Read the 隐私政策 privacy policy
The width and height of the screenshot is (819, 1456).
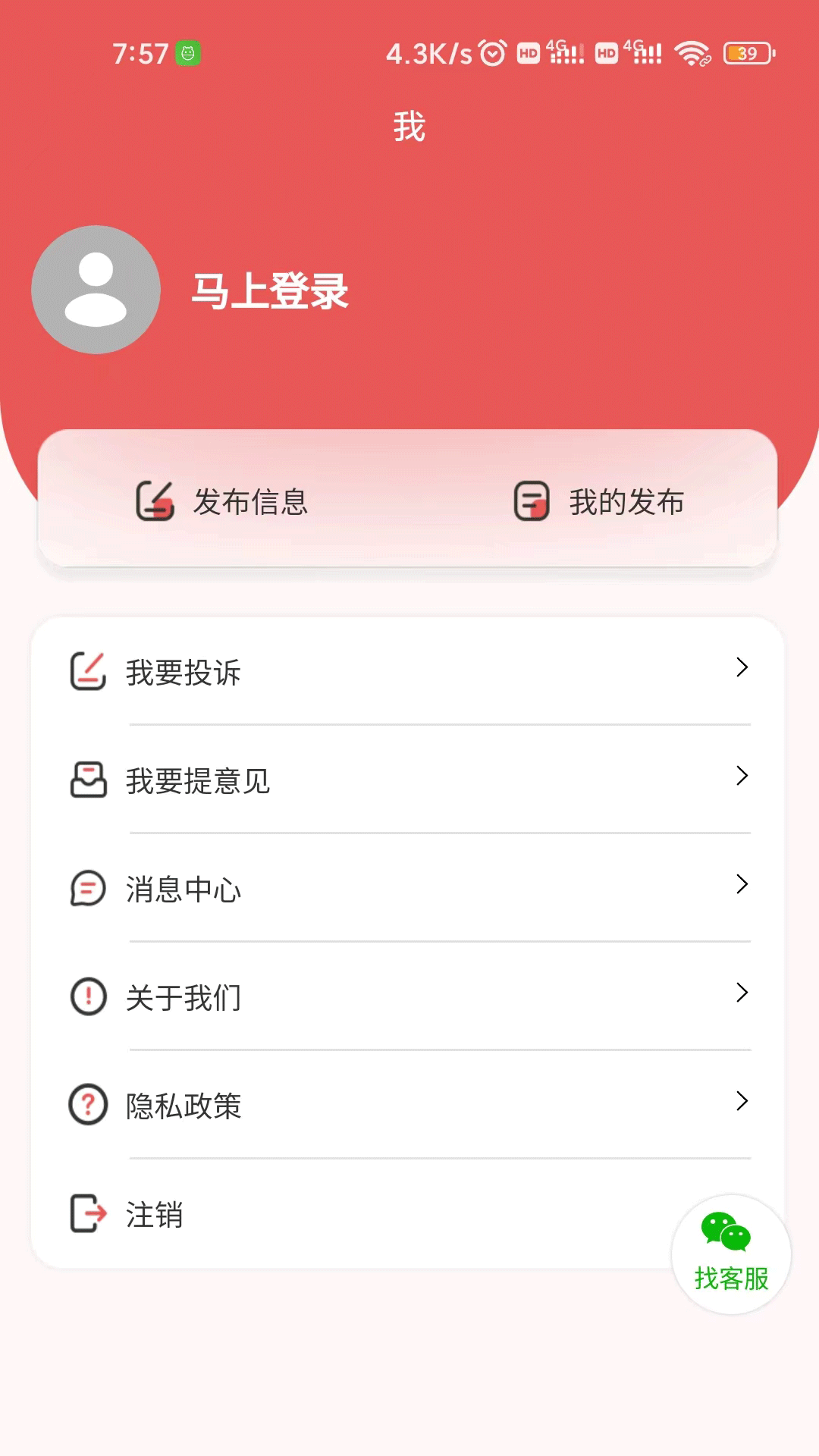coord(408,1106)
